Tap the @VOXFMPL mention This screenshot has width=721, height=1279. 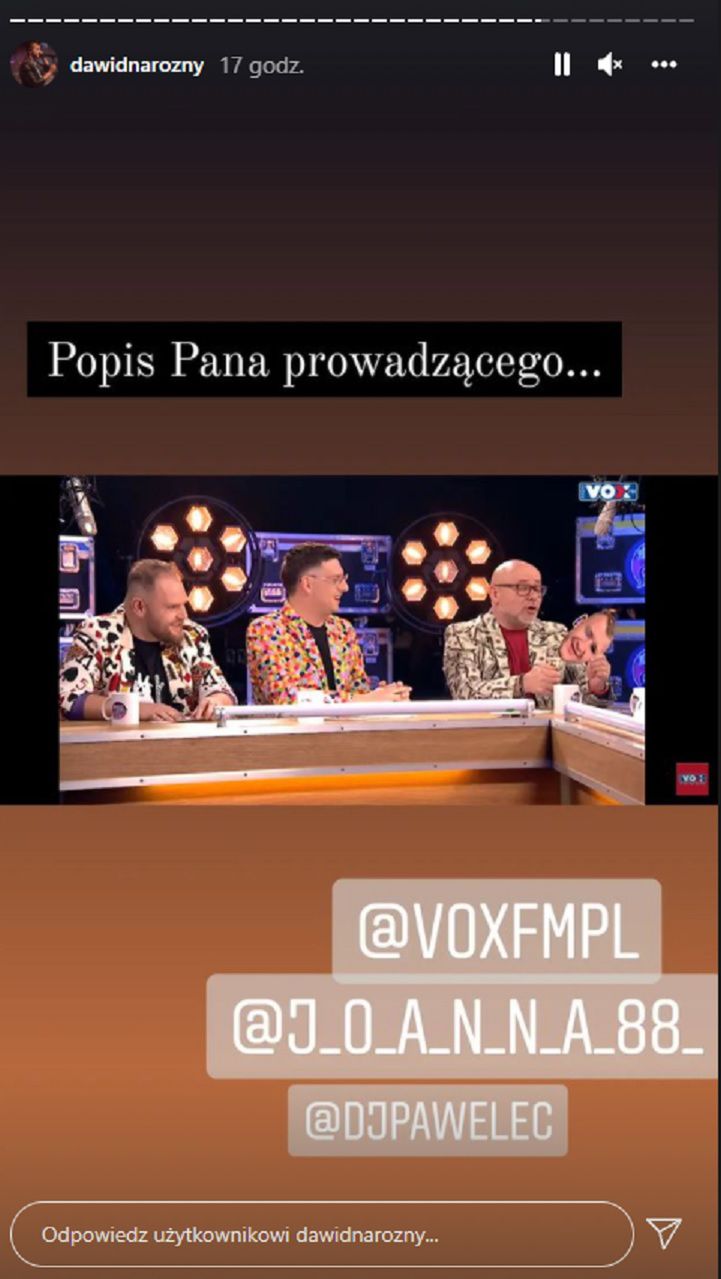tap(497, 931)
